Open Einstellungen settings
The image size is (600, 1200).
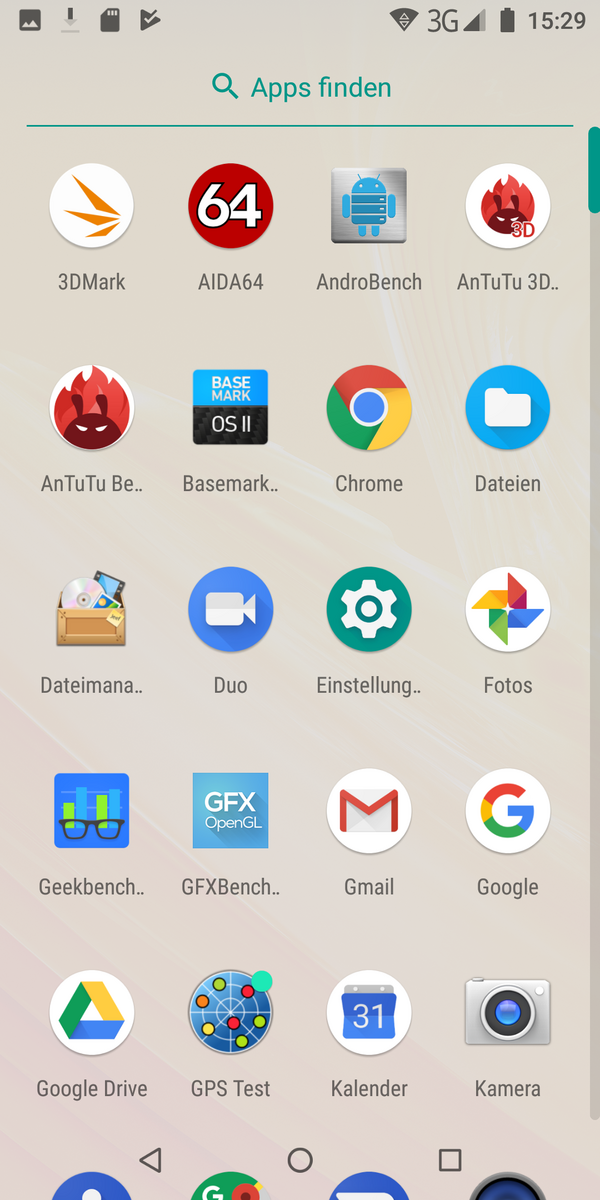369,610
